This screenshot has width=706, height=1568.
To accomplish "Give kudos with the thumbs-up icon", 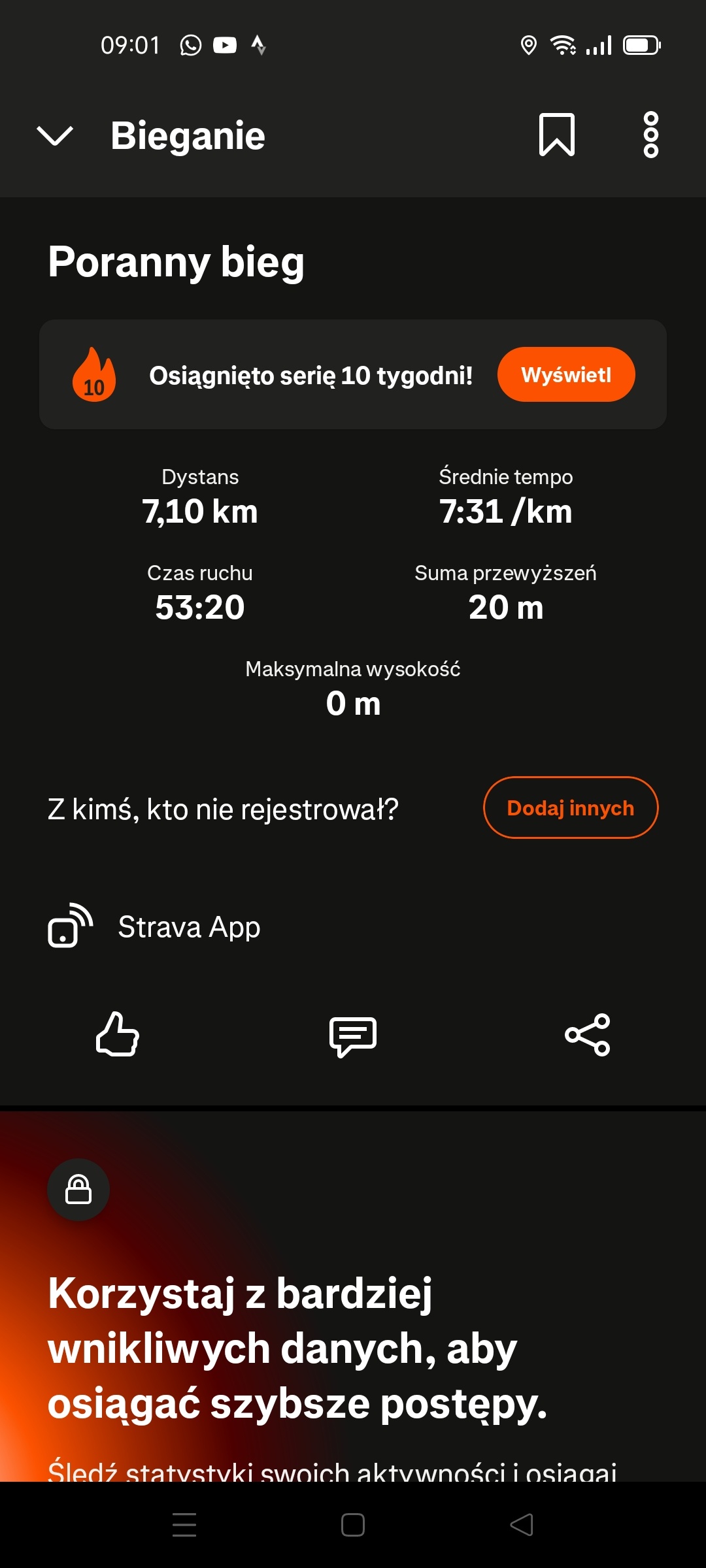I will (118, 1034).
